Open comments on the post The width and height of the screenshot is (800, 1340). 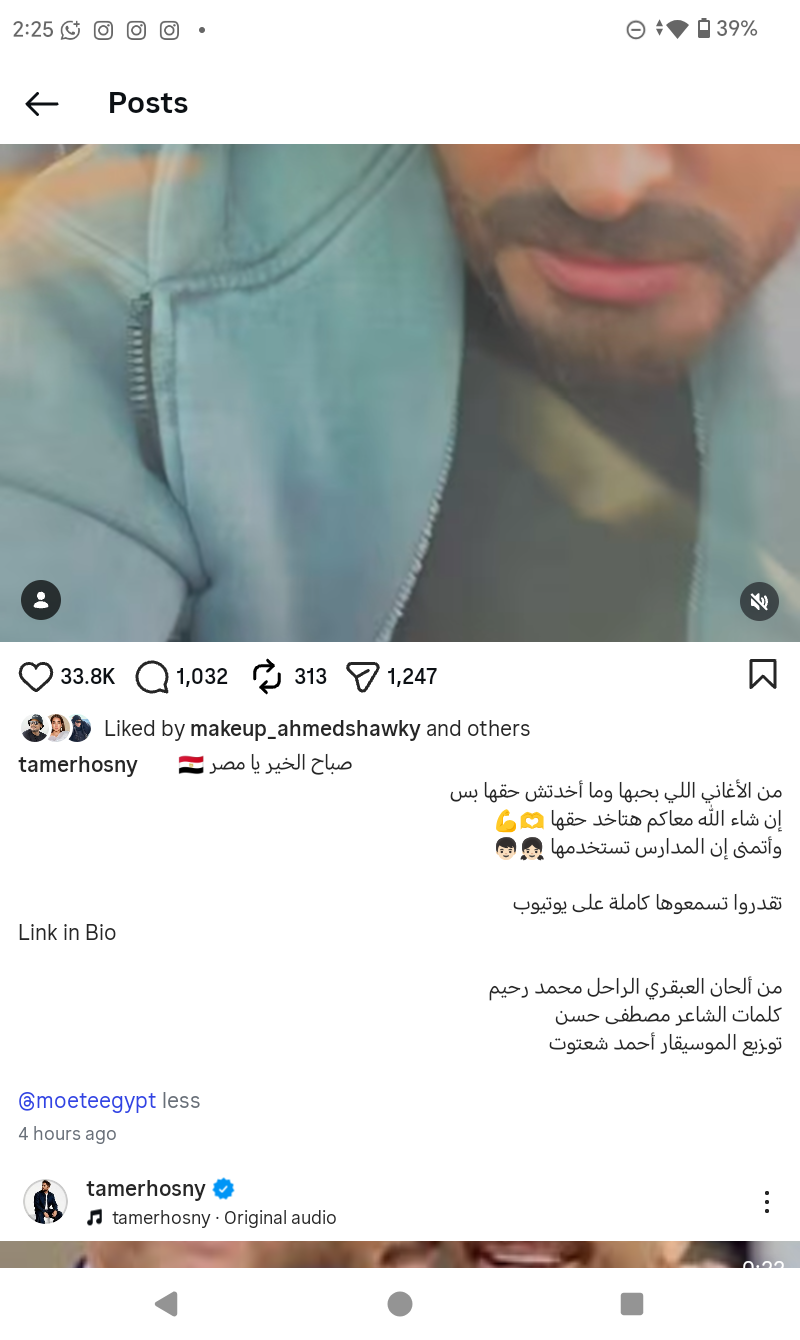152,677
